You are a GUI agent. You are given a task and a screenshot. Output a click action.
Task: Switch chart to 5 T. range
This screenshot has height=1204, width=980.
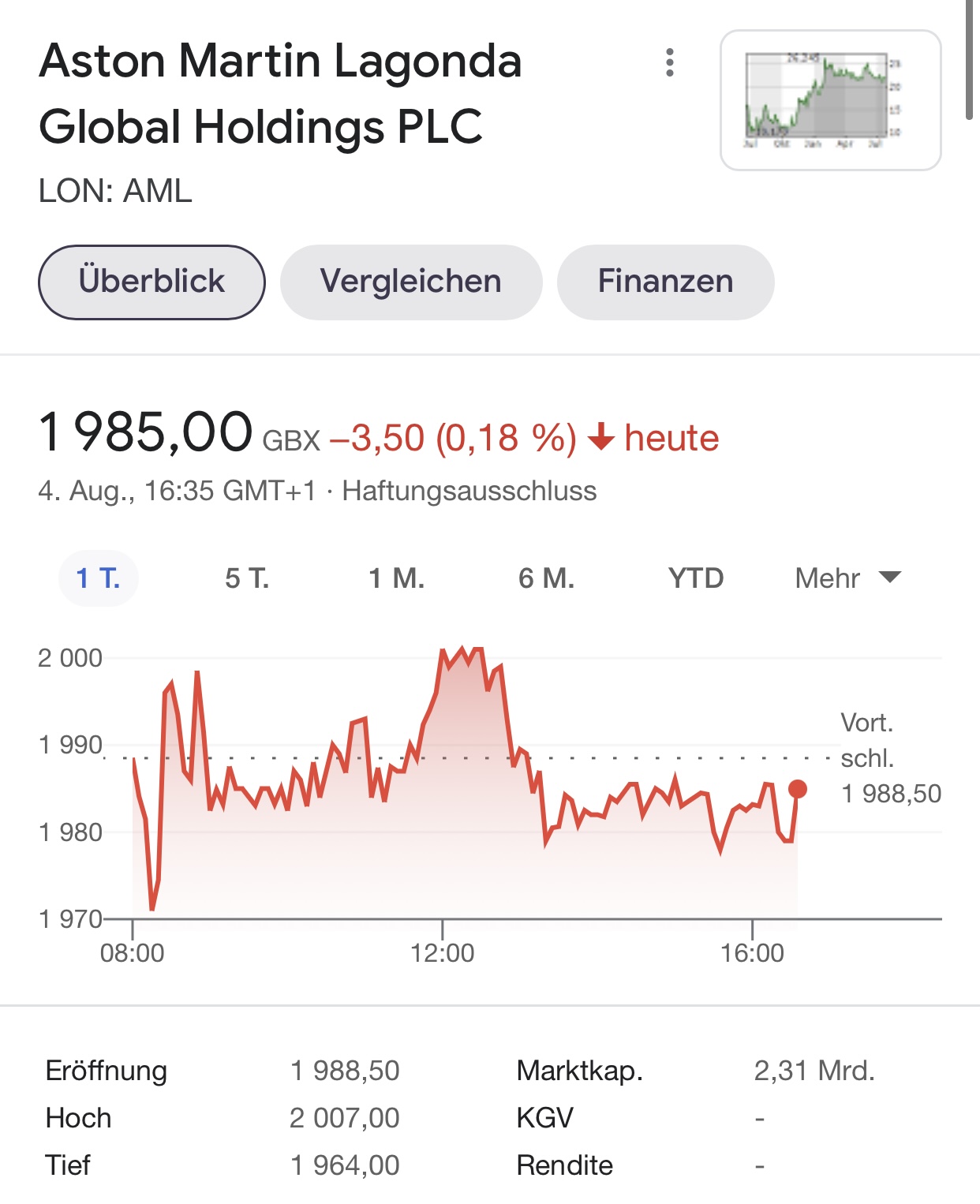(247, 578)
